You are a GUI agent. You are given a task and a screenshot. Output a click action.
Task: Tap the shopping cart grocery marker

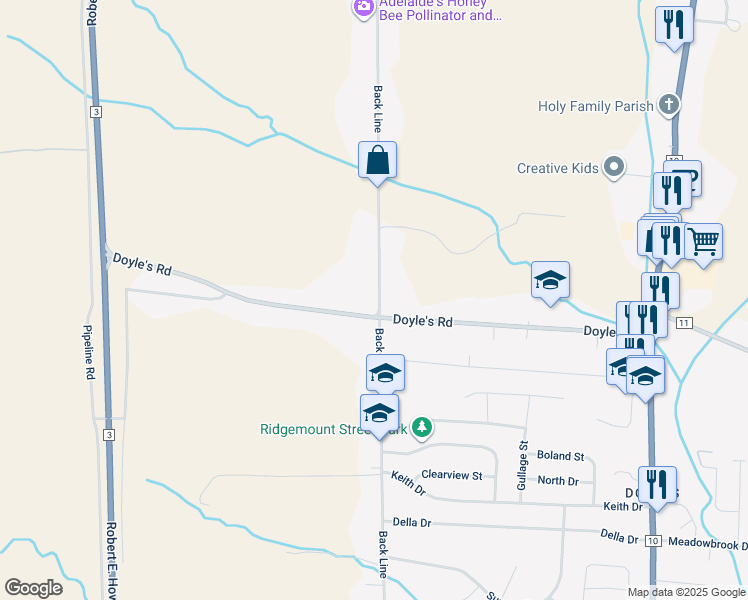[704, 241]
